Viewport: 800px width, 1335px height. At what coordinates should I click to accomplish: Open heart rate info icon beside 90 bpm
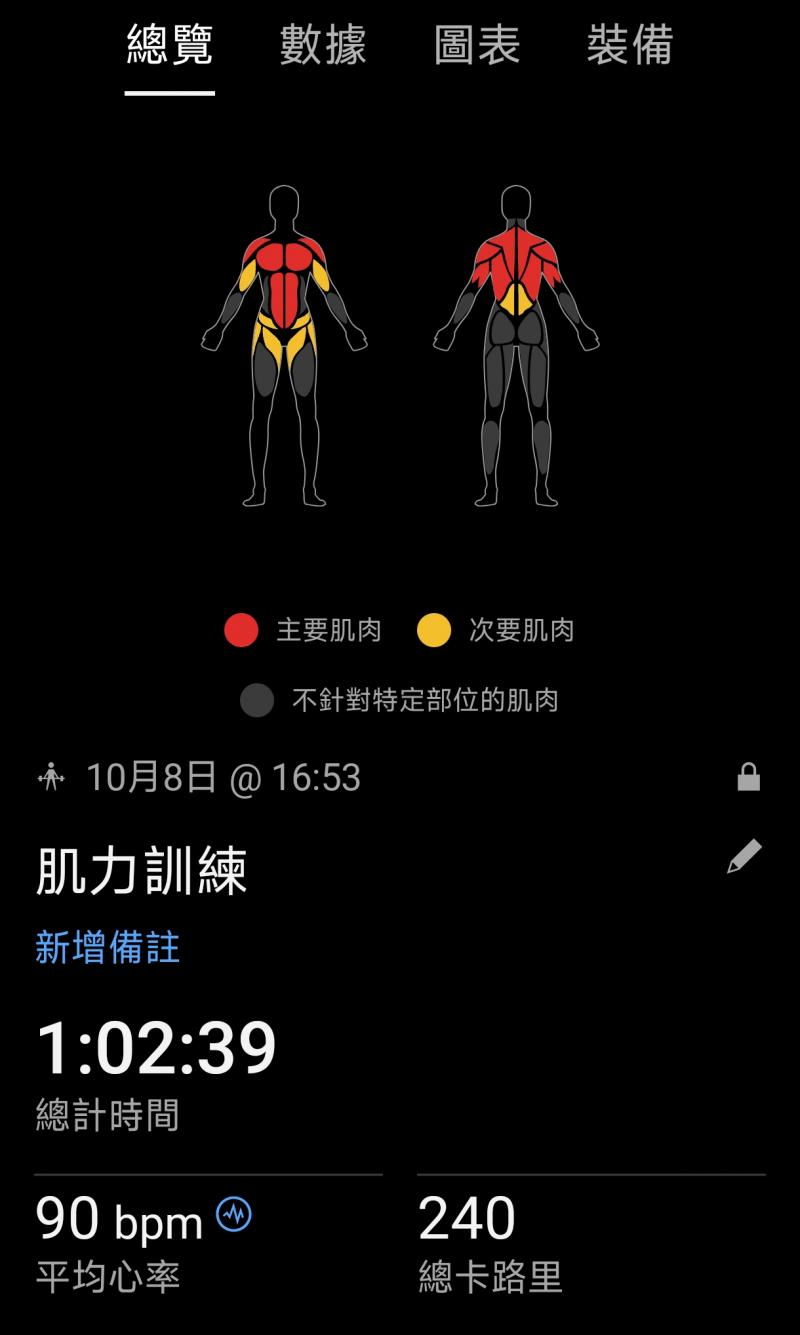234,1214
